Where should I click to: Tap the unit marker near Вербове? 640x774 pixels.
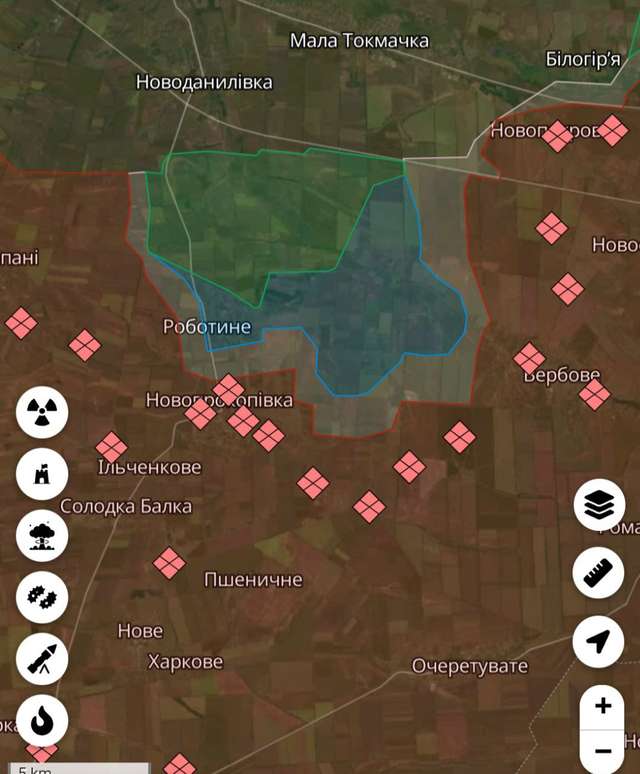[x=530, y=358]
